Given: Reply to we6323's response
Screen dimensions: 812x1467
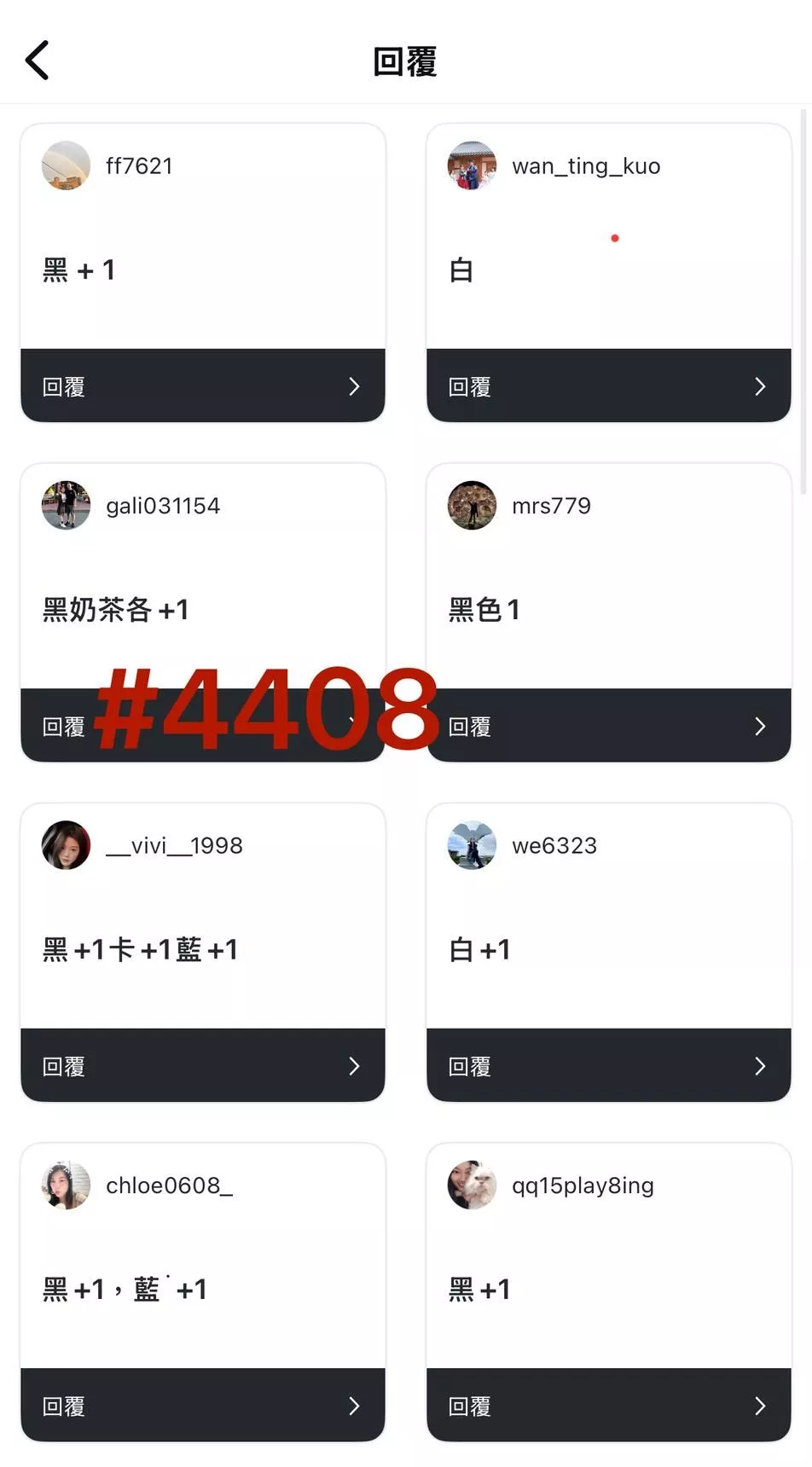Looking at the screenshot, I should (608, 1066).
